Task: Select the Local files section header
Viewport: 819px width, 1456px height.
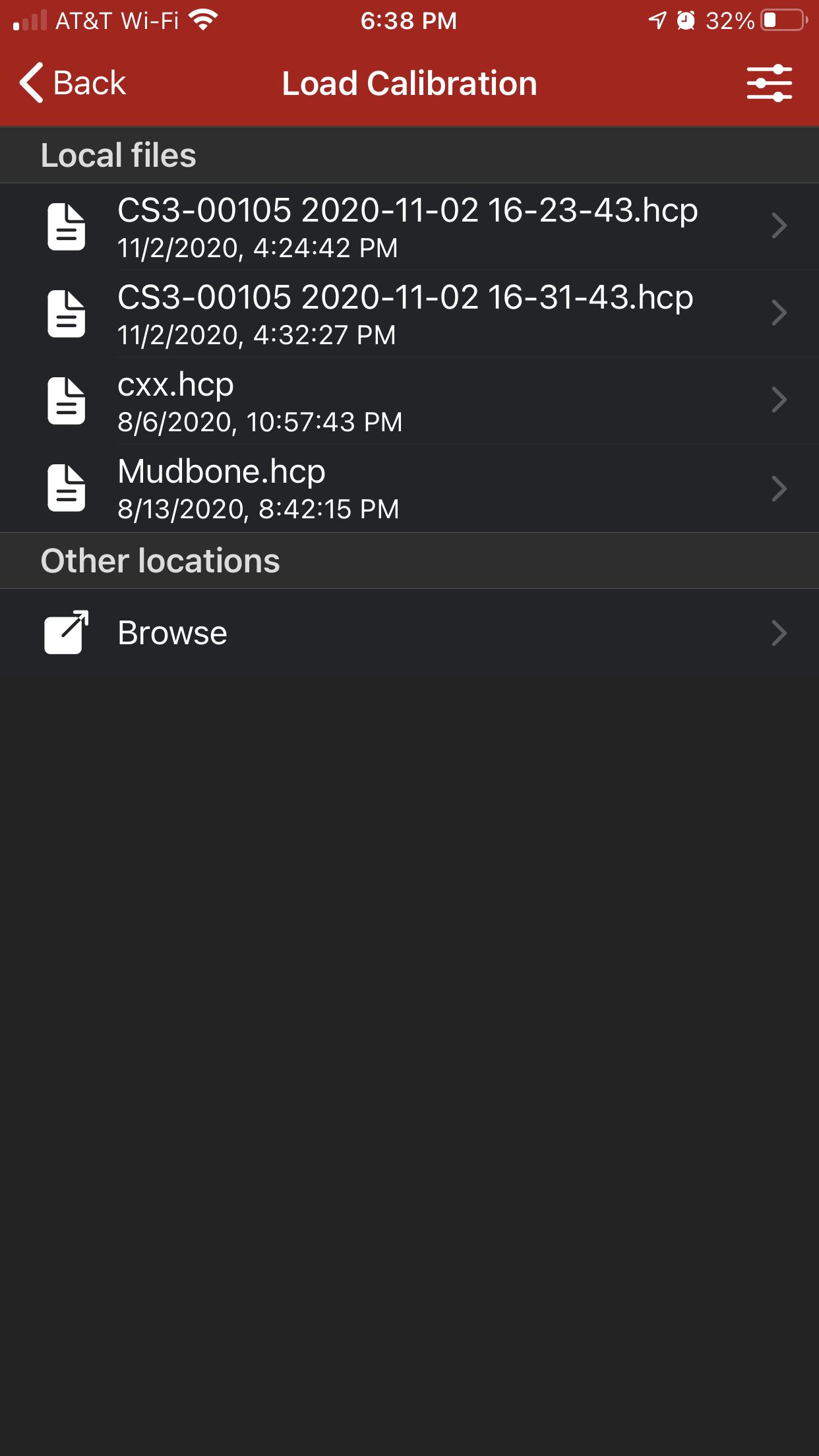Action: (x=118, y=154)
